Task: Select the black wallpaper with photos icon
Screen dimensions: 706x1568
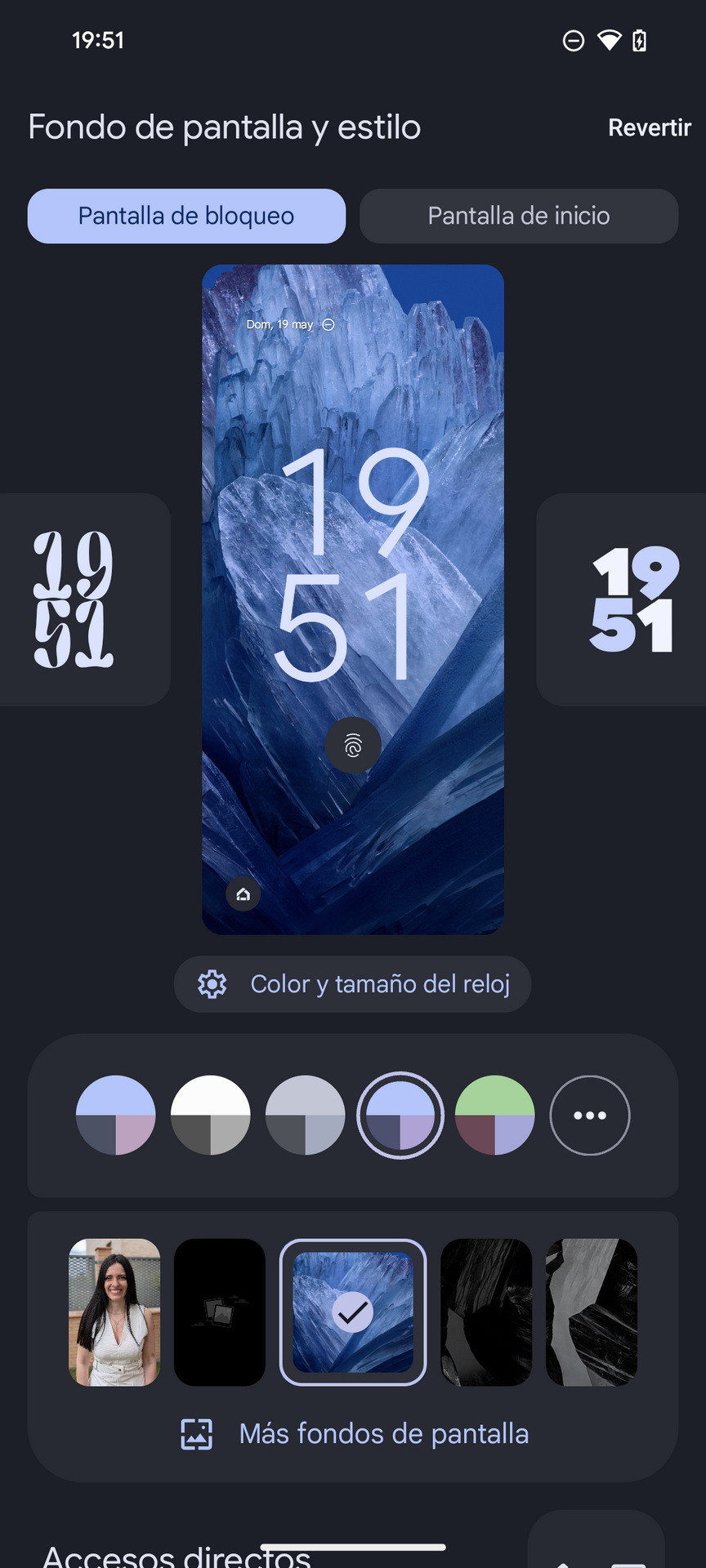Action: [220, 1312]
